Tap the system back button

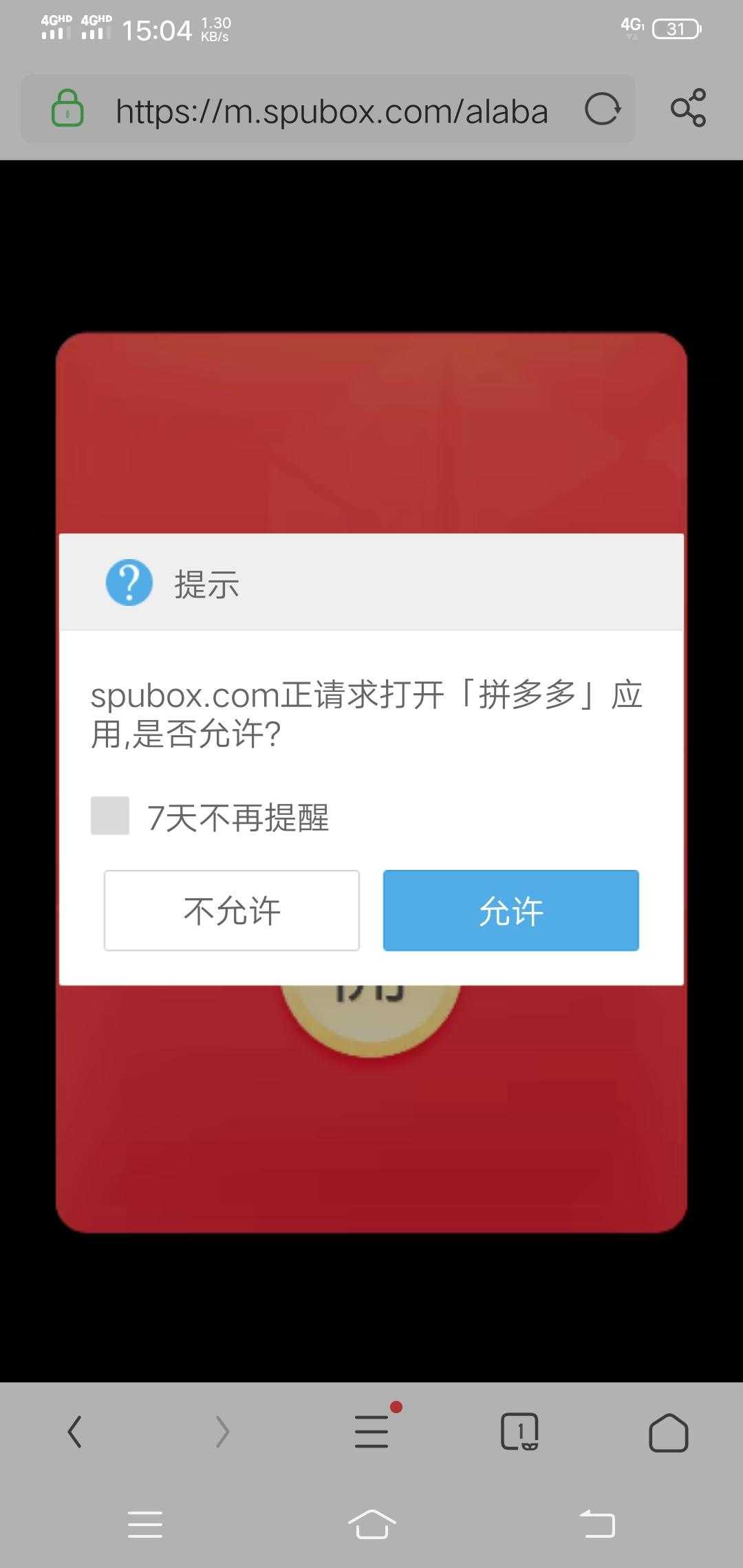point(597,1524)
